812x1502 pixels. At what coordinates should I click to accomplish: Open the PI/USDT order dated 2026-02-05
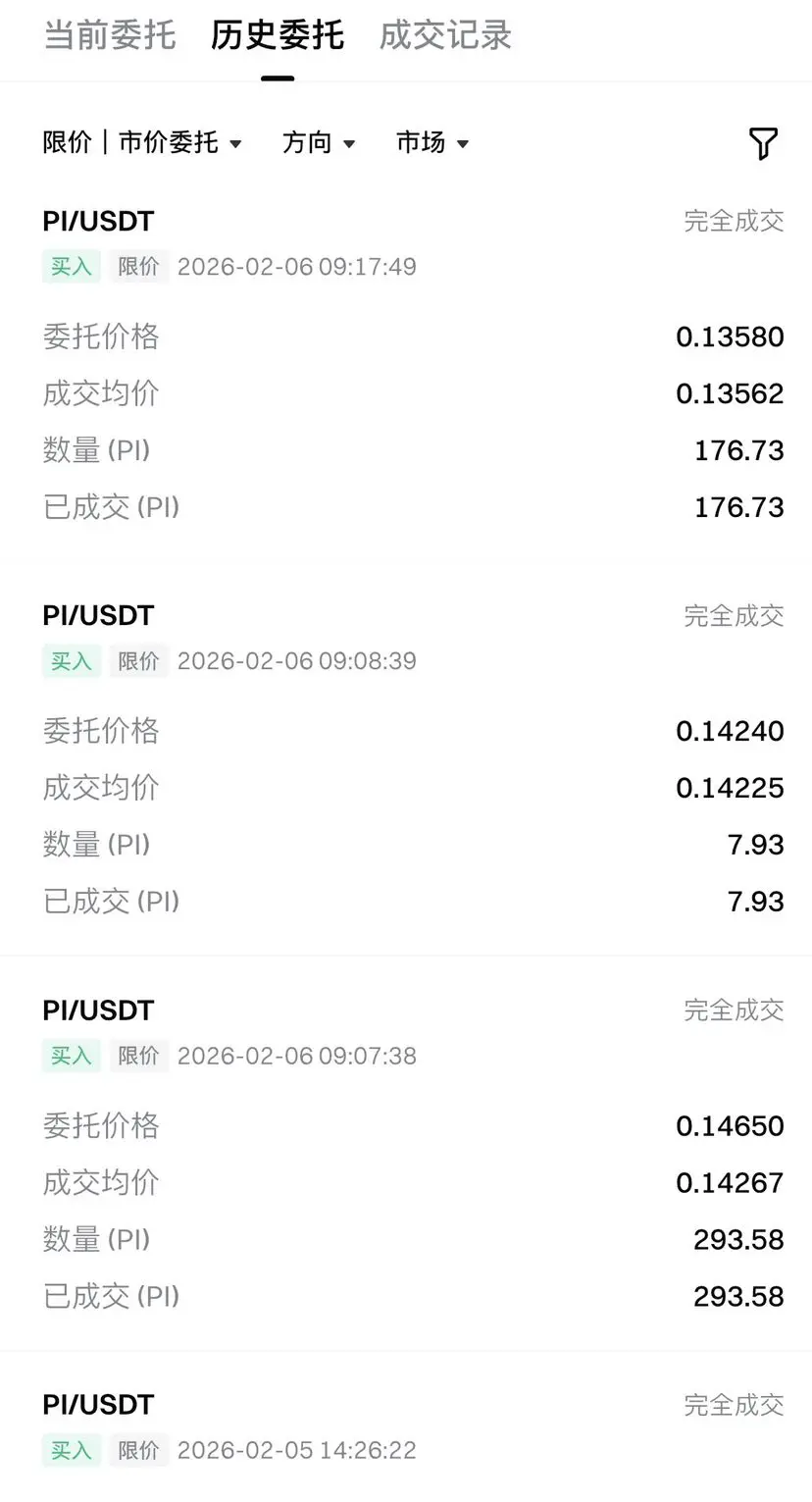pos(98,1405)
